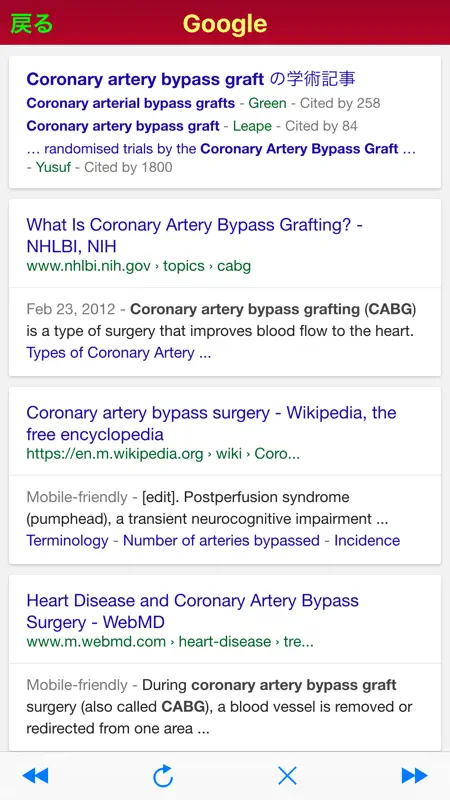Image resolution: width=450 pixels, height=800 pixels.
Task: Open the Wikipedia Coronary artery bypass surgery result
Action: [x=211, y=423]
